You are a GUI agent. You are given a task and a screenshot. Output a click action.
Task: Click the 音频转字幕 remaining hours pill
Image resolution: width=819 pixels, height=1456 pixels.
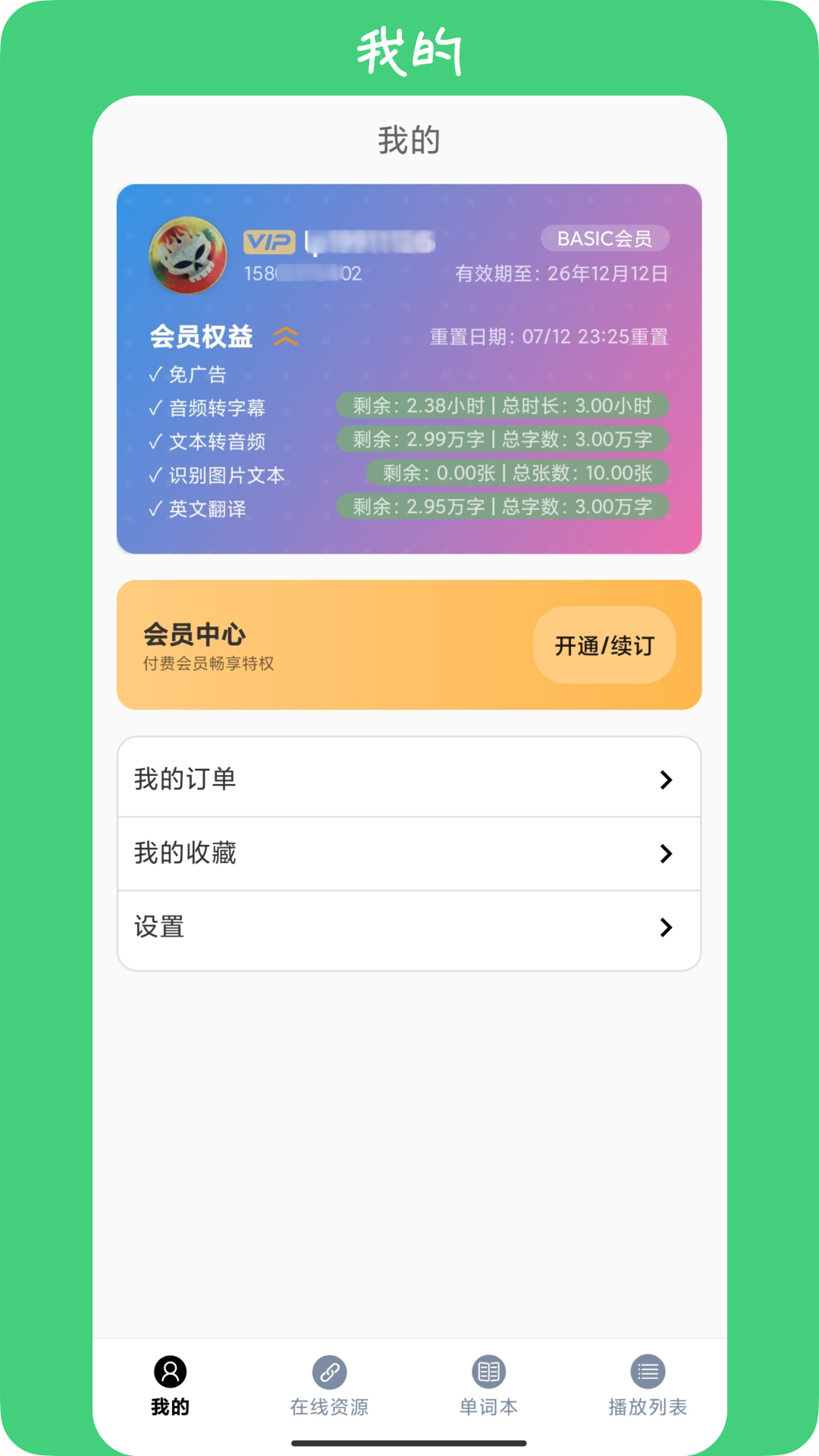click(x=504, y=407)
